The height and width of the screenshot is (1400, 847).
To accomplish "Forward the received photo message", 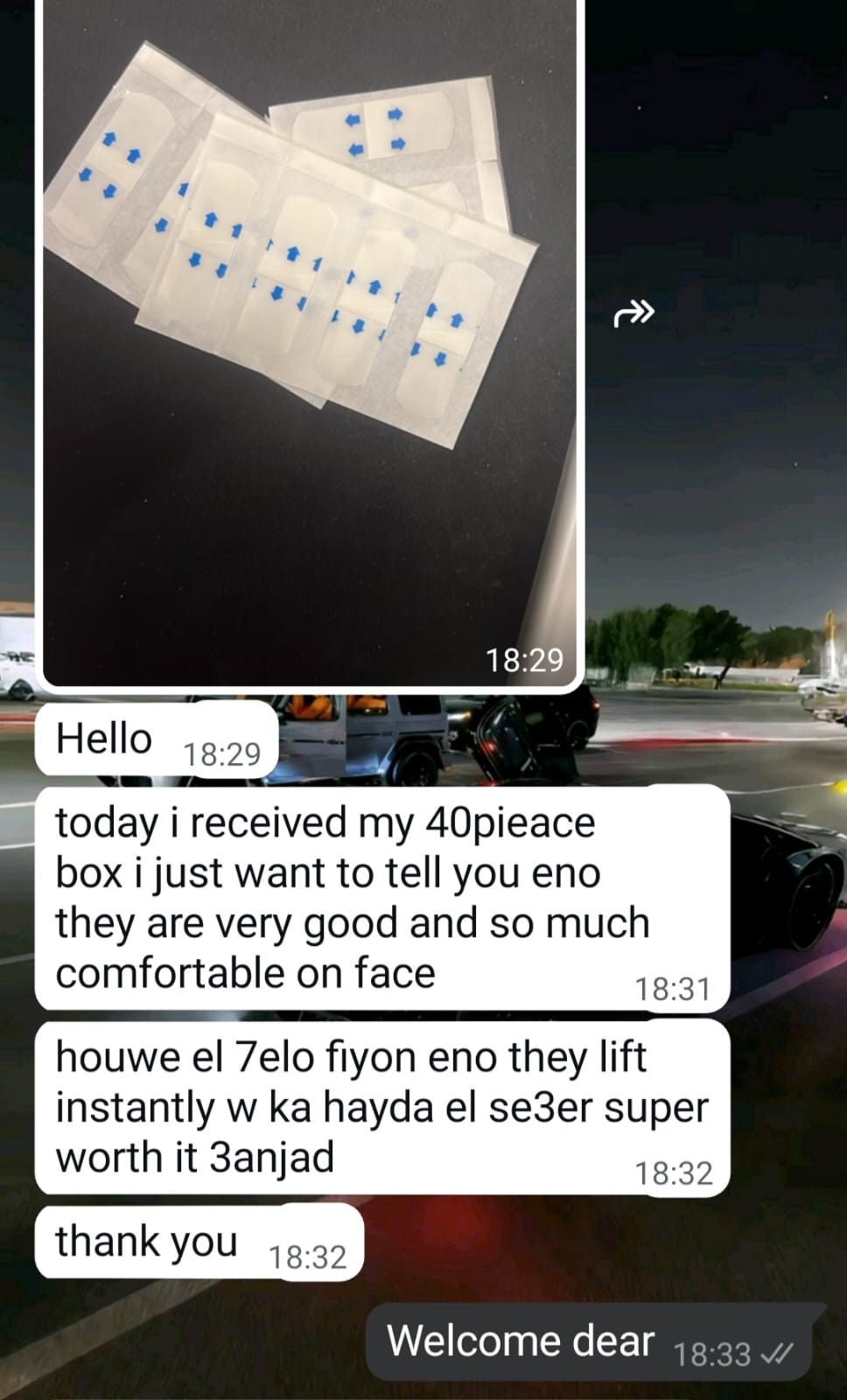I will (633, 312).
